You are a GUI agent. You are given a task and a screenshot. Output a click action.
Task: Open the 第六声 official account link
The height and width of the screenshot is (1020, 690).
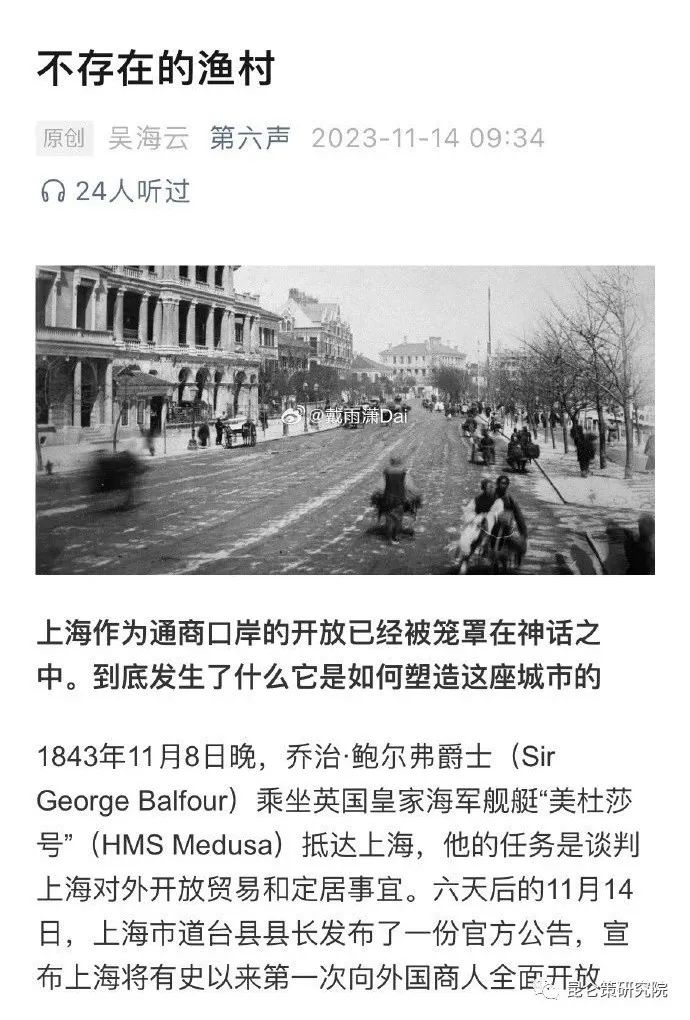point(250,137)
